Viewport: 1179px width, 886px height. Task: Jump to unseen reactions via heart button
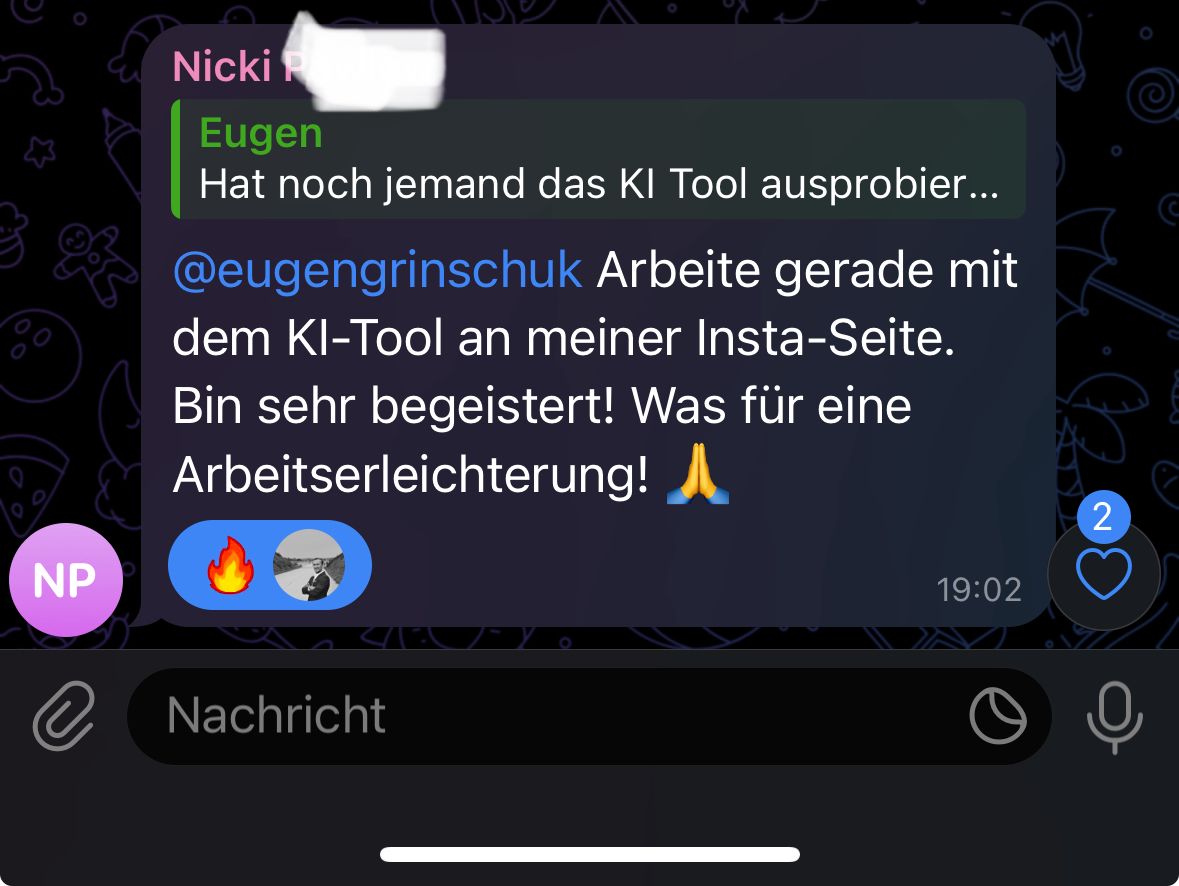point(1103,573)
